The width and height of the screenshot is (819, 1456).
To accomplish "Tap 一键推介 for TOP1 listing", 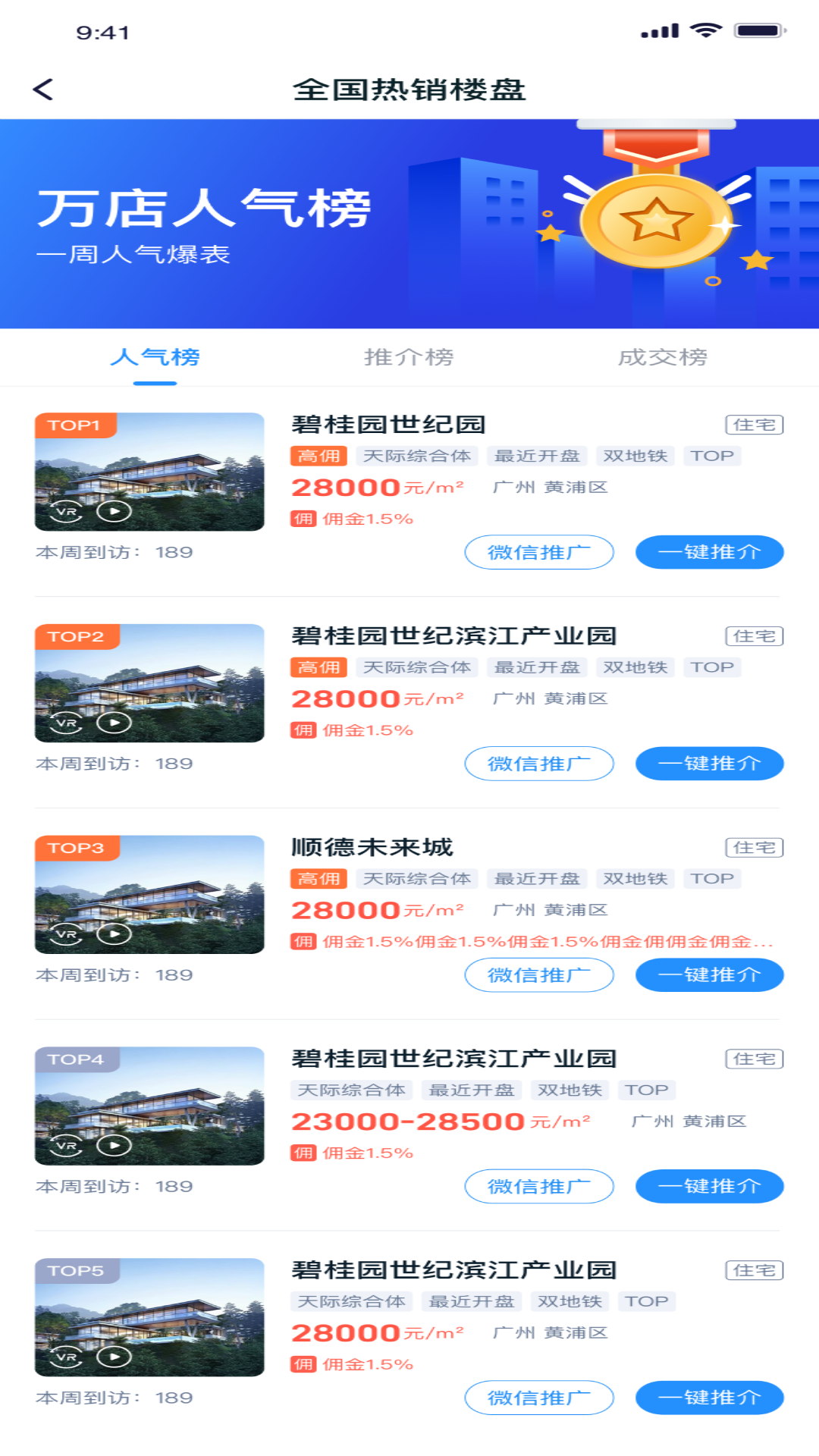I will pyautogui.click(x=709, y=552).
